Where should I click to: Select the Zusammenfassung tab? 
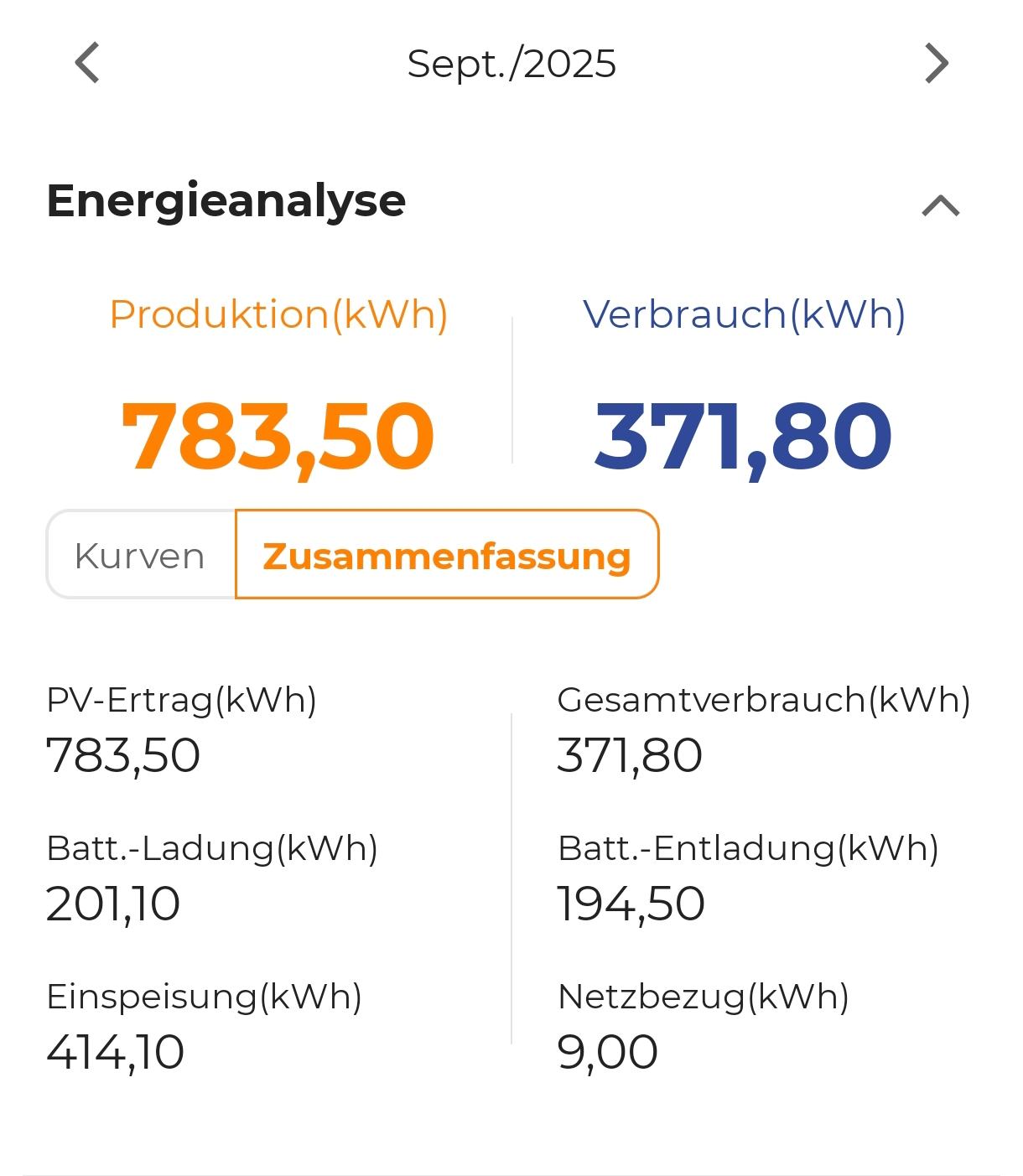(447, 555)
